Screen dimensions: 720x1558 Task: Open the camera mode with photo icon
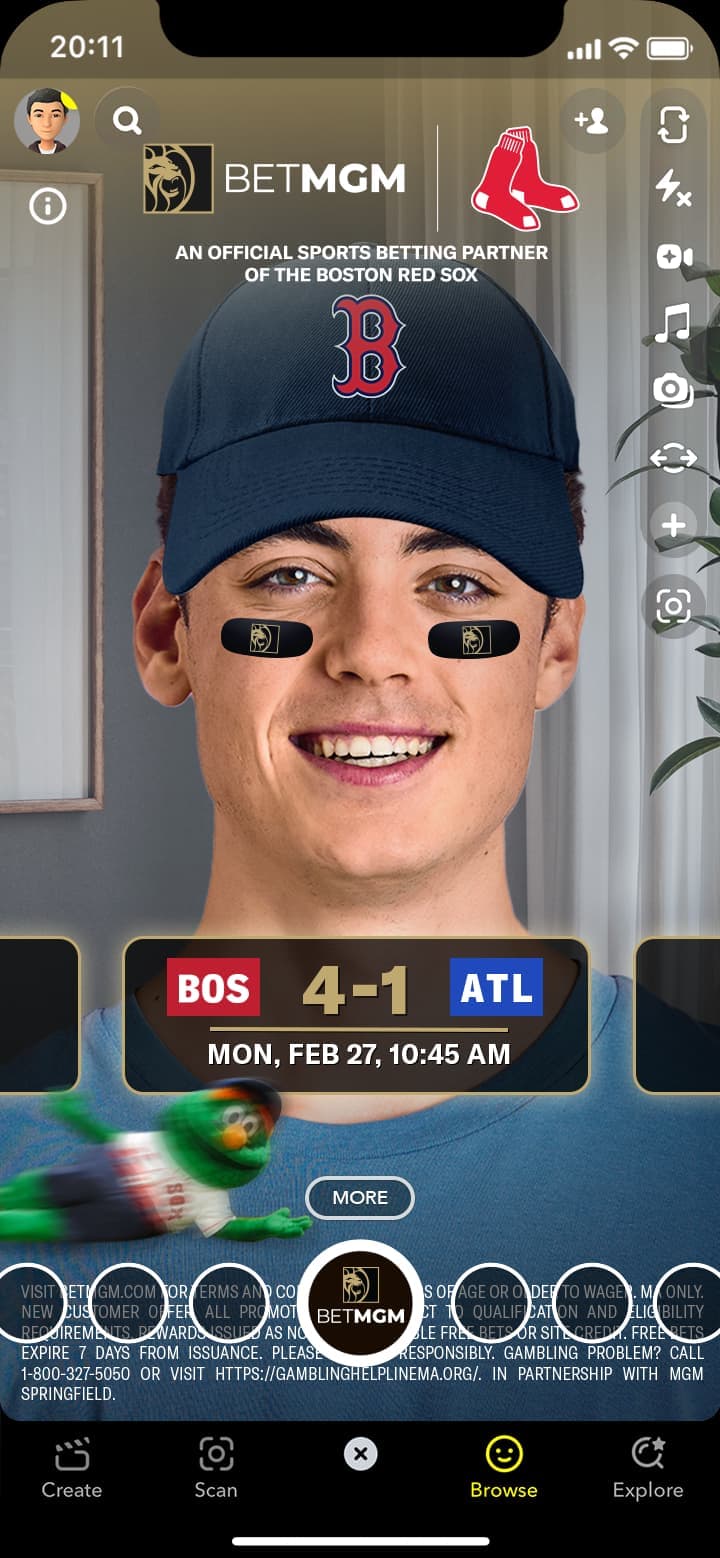point(673,390)
